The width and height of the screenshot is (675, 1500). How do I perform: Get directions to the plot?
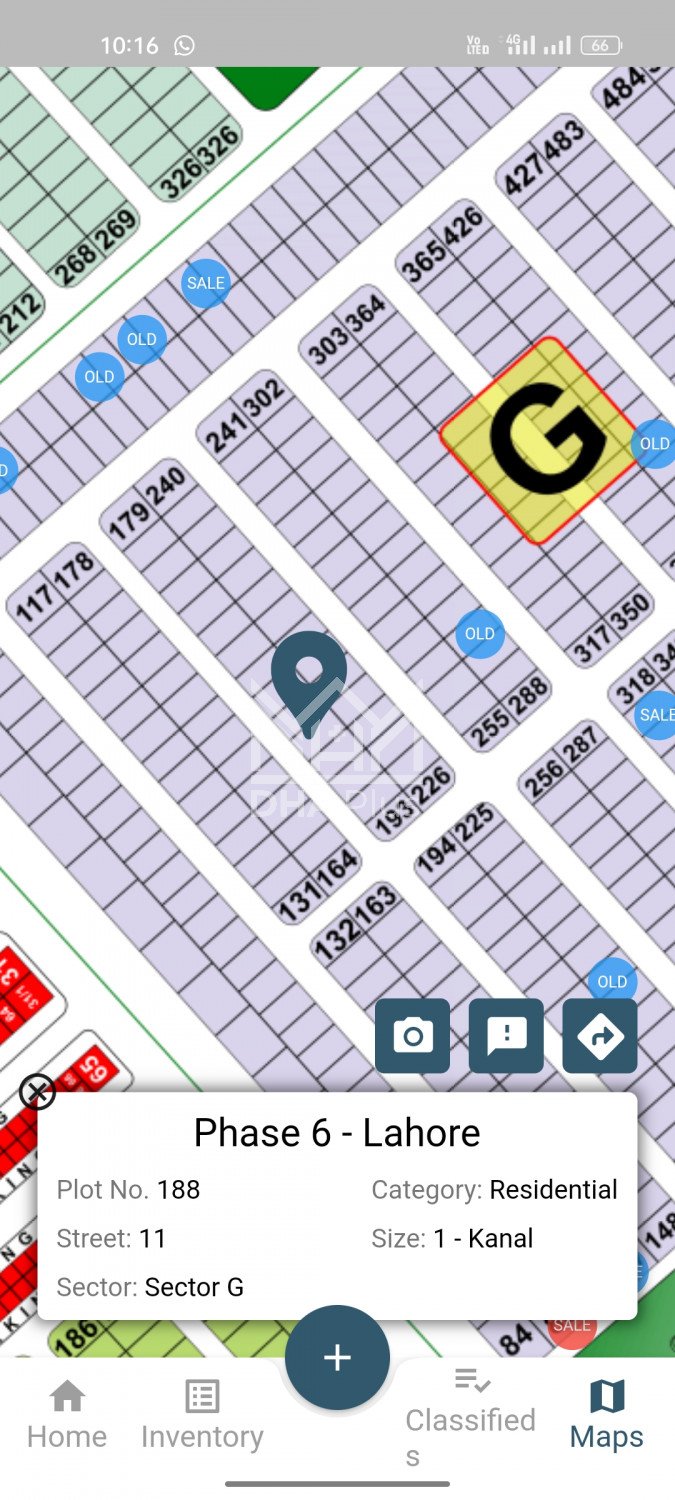point(600,1036)
